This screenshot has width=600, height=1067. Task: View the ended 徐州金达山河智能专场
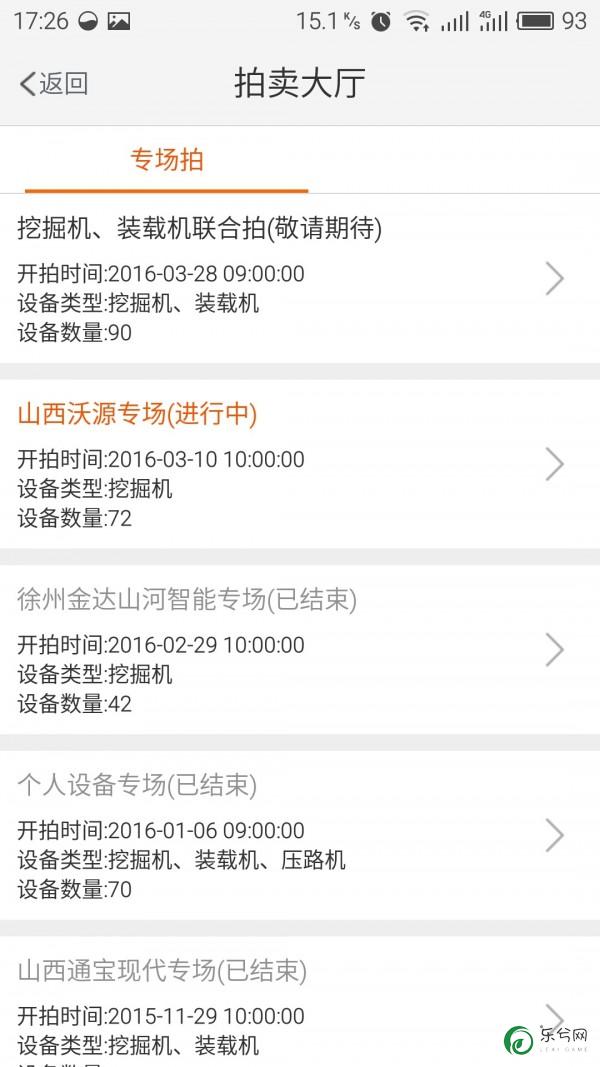click(x=300, y=650)
